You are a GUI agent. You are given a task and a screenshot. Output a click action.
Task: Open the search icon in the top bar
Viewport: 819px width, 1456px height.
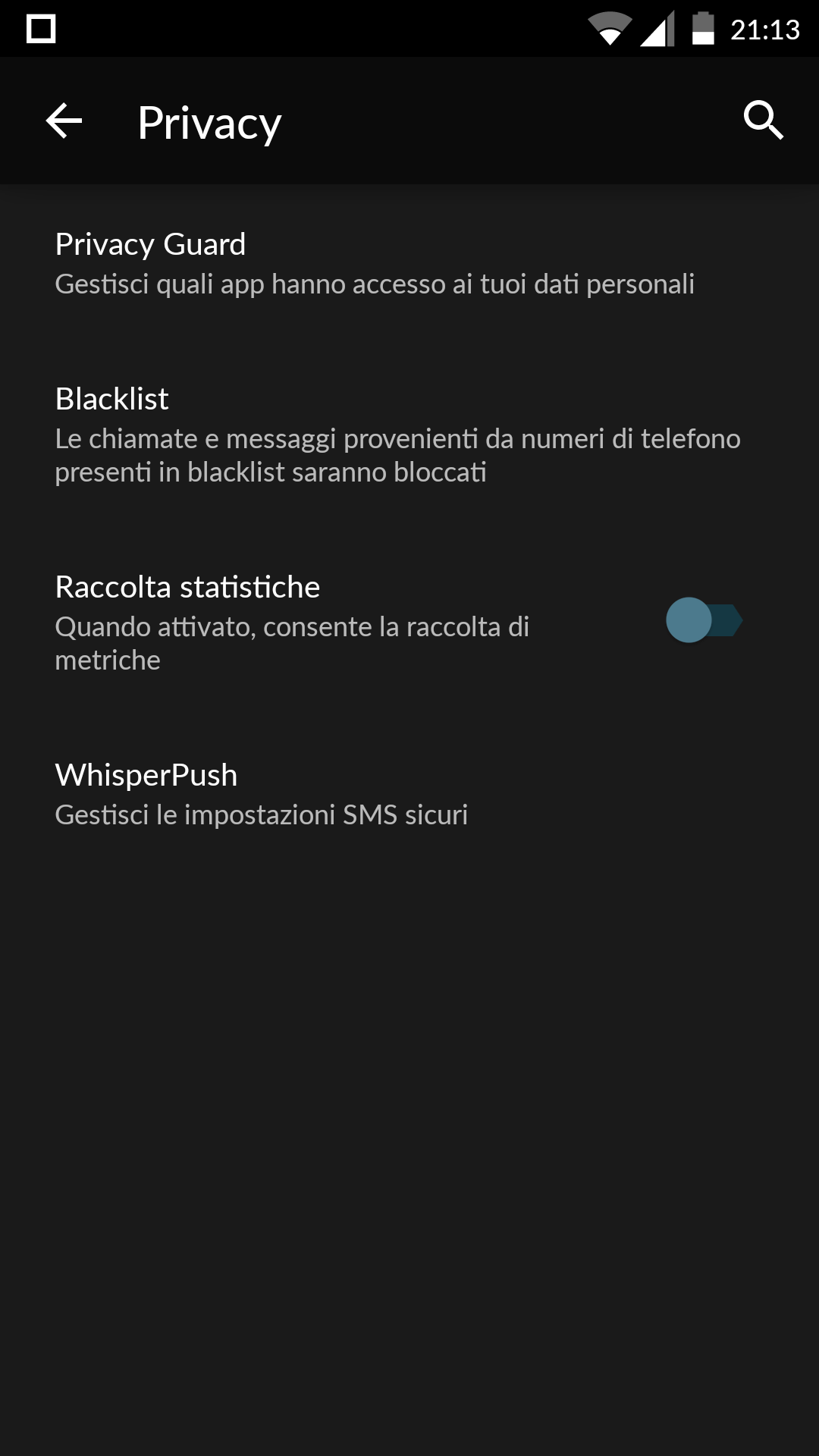tap(763, 121)
